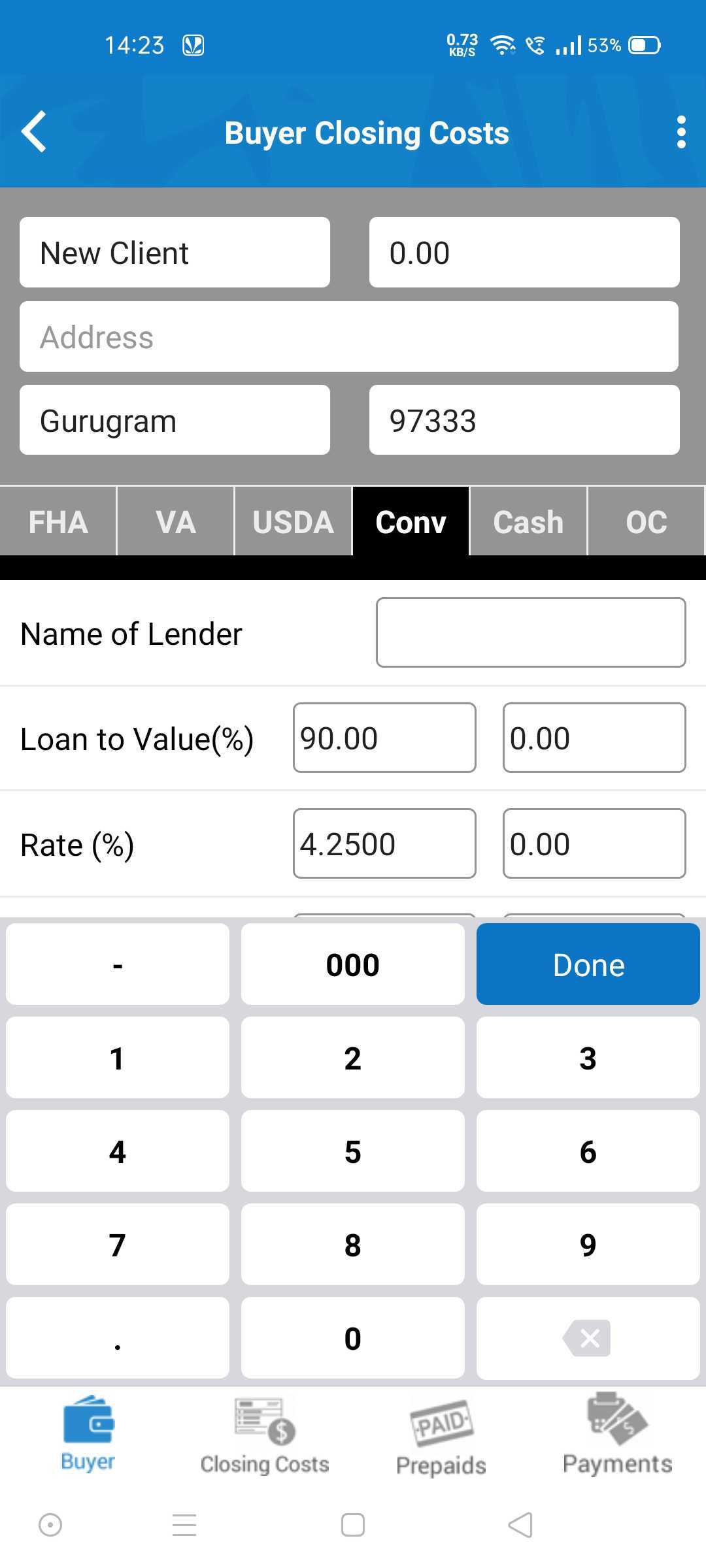
Task: Edit the 90.00 Loan to Value field
Action: pos(384,738)
